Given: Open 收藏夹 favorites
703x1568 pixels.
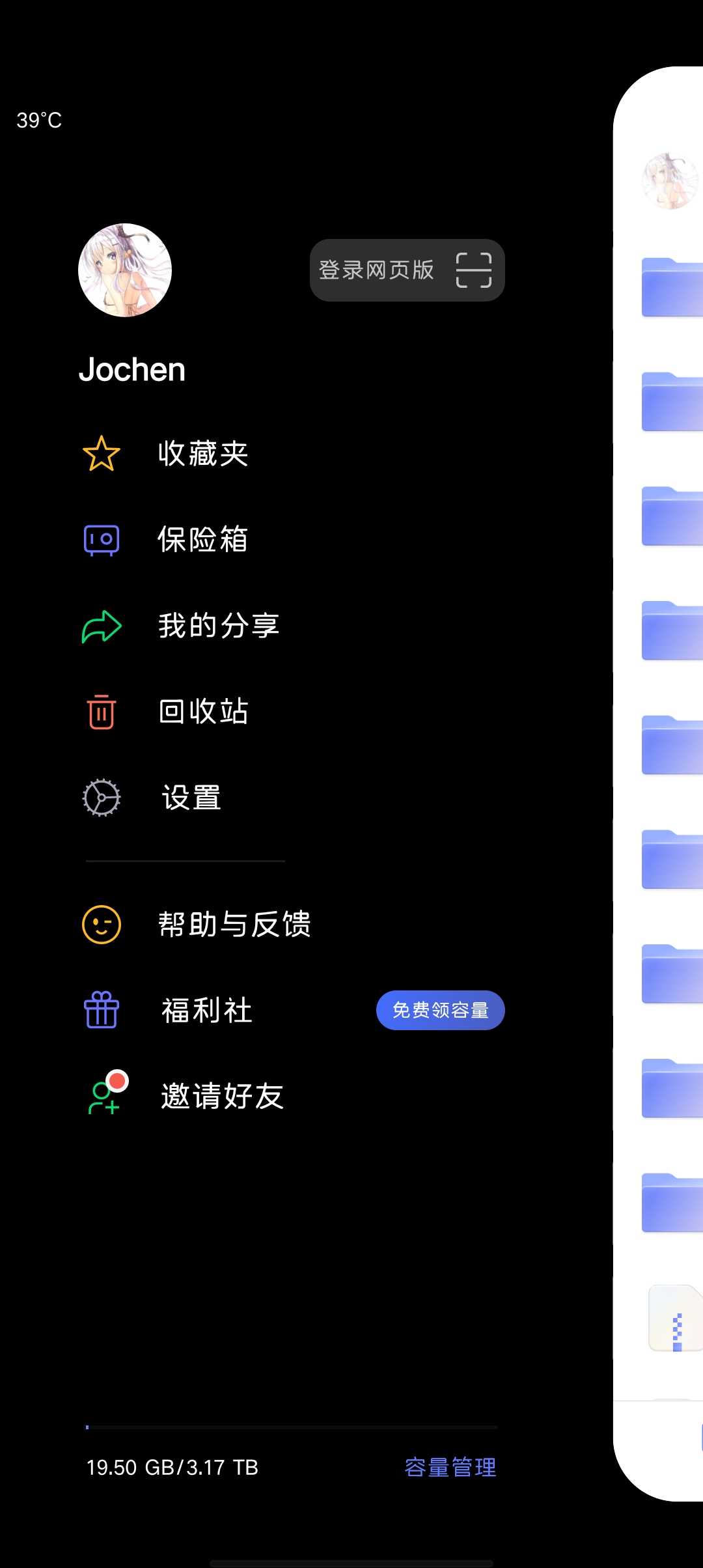Looking at the screenshot, I should pyautogui.click(x=202, y=454).
